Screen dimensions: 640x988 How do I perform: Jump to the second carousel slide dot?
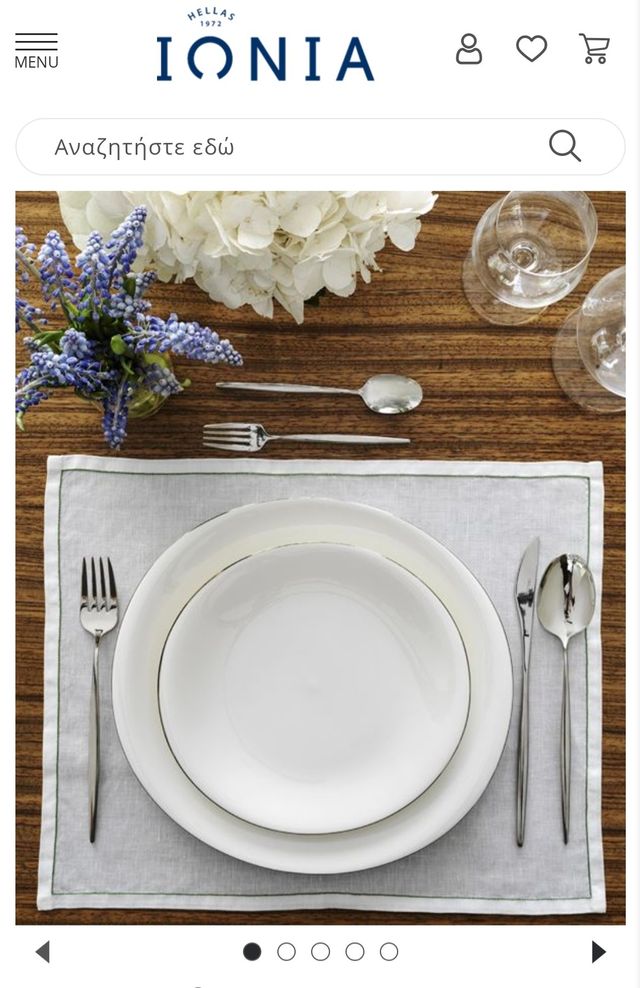286,951
